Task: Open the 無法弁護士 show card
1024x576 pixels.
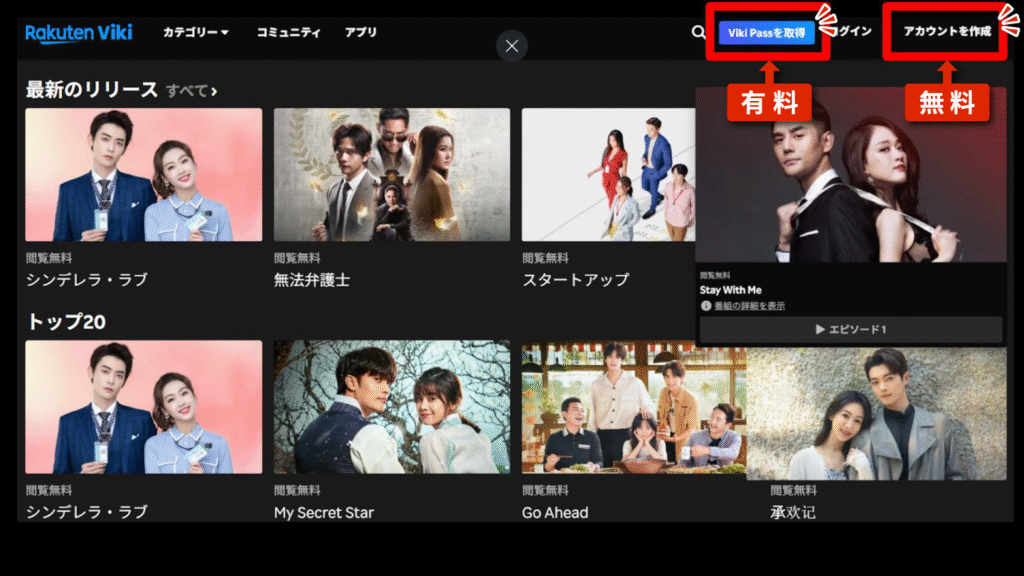Action: click(391, 175)
